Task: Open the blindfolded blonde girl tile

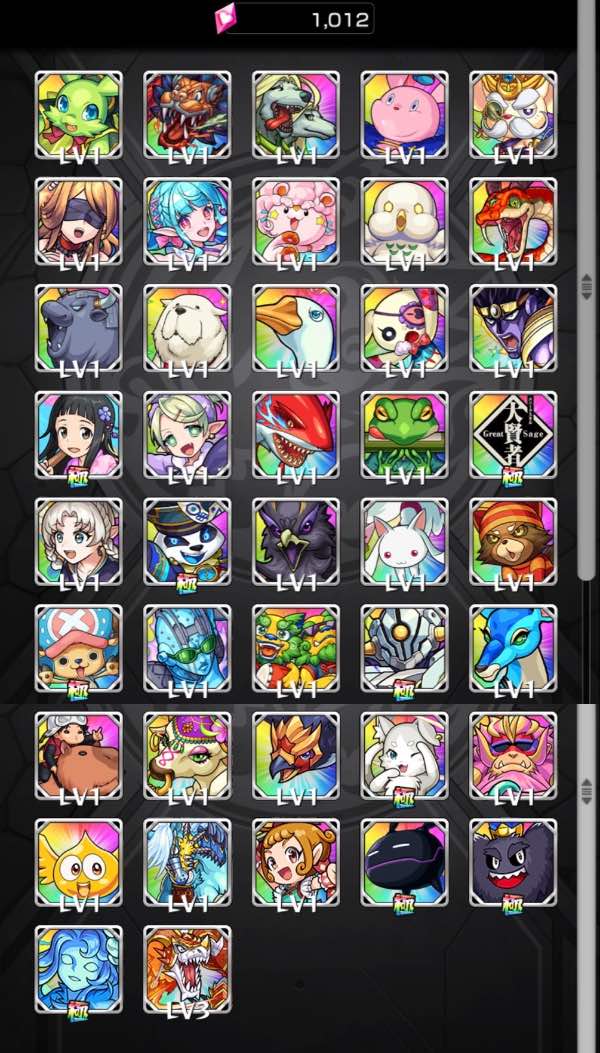Action: (79, 222)
